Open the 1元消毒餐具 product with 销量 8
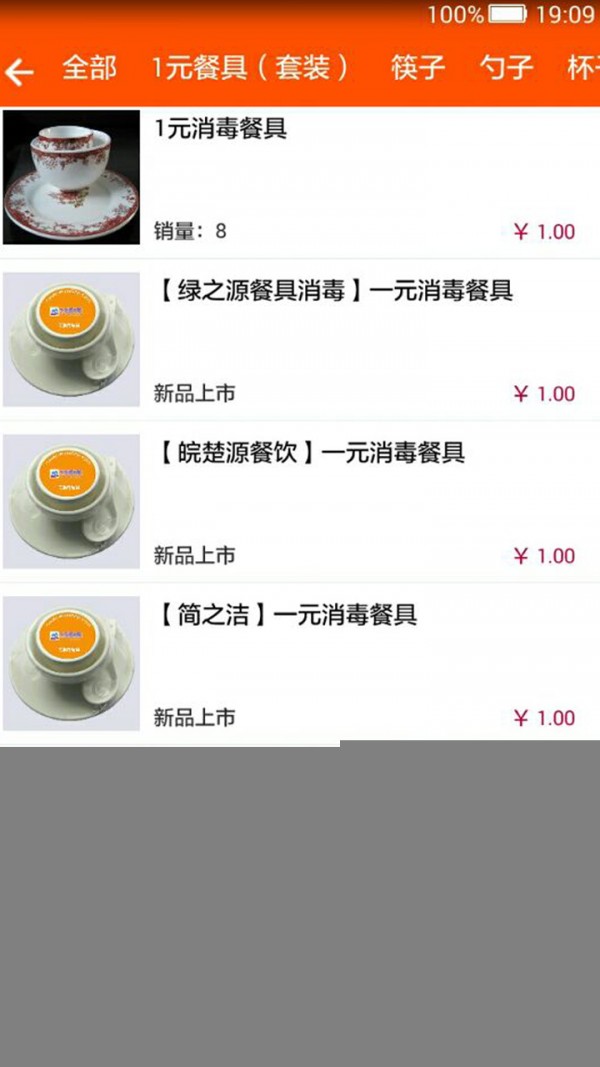 (300, 179)
